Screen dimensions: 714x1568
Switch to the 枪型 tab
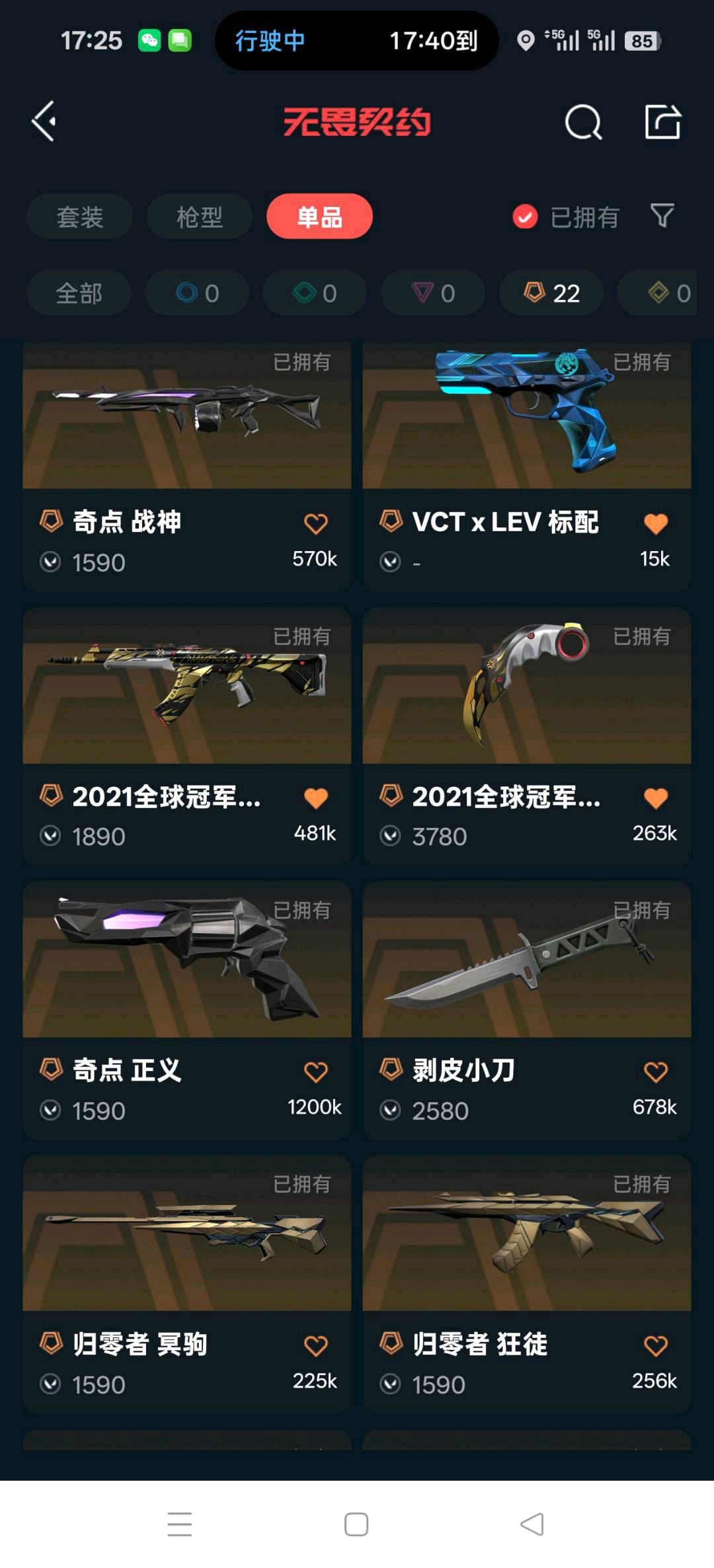[x=199, y=217]
